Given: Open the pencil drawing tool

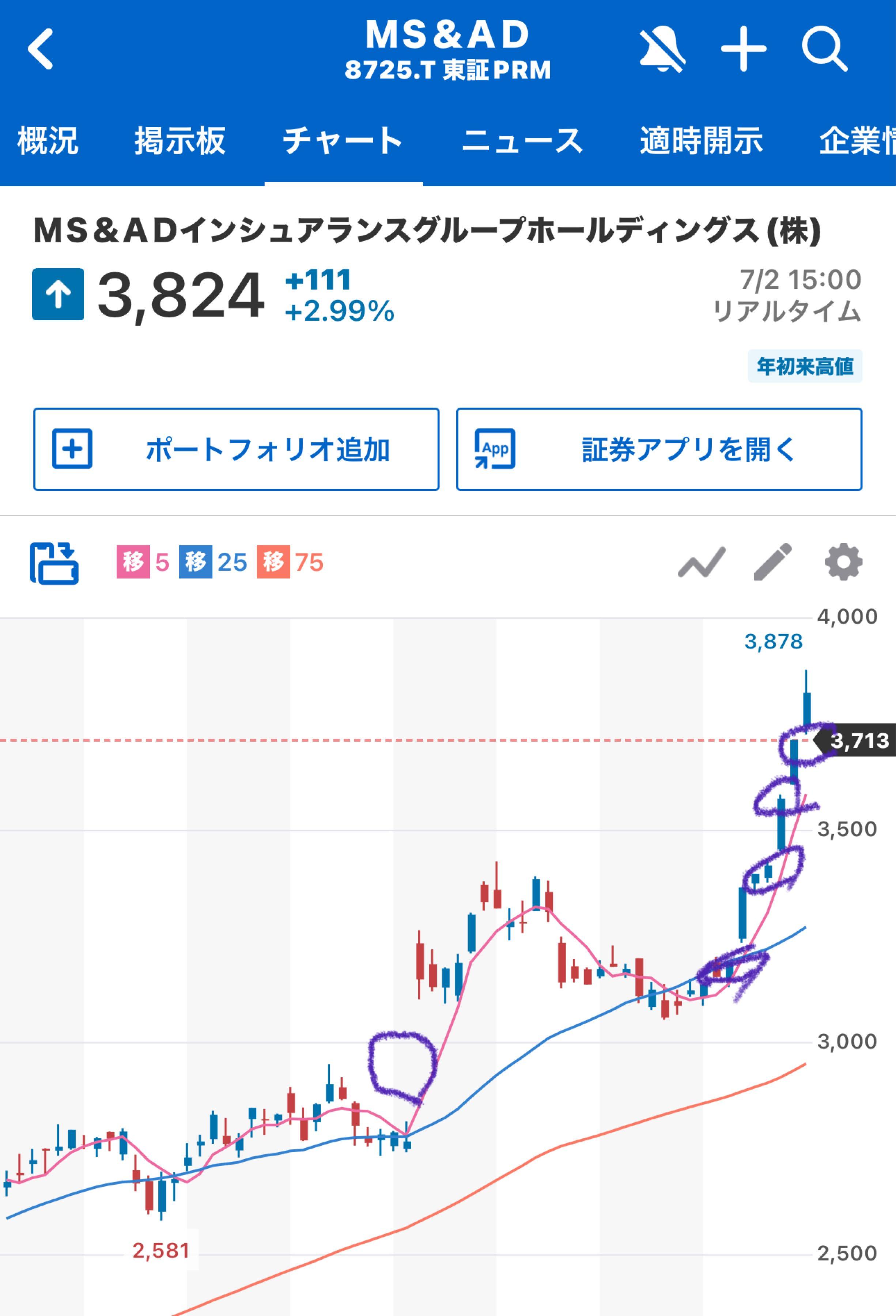Looking at the screenshot, I should [x=772, y=562].
